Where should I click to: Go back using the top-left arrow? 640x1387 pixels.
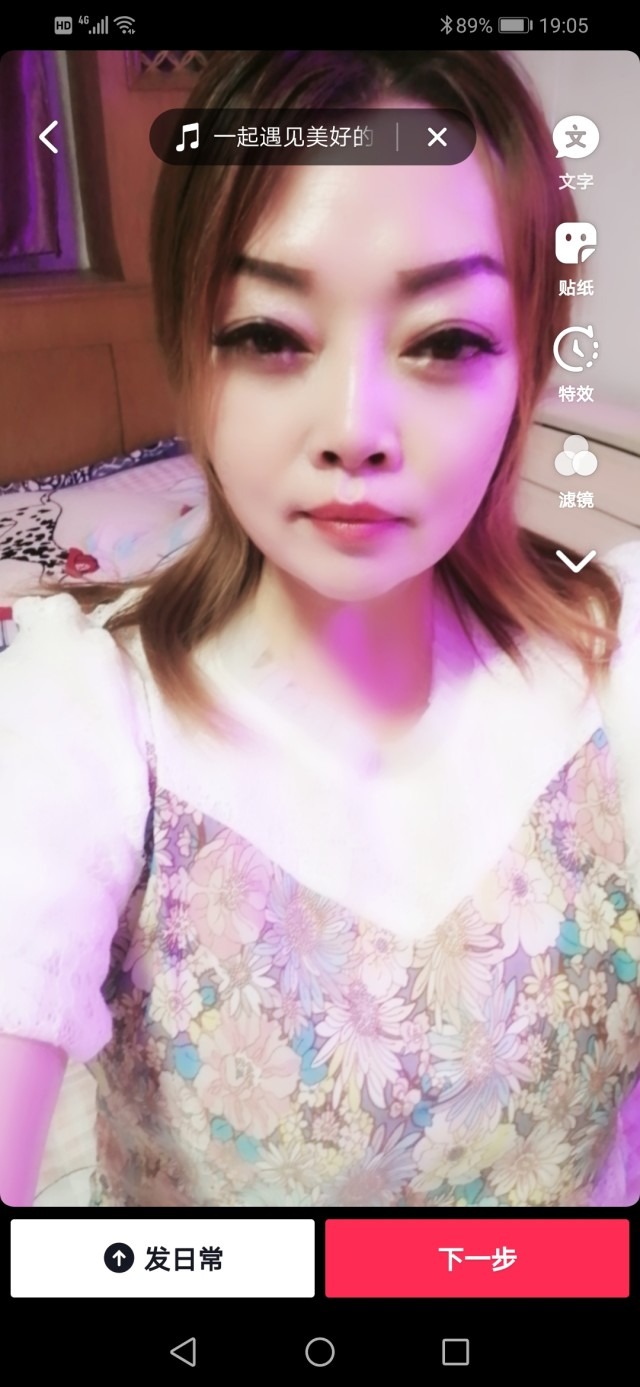coord(48,137)
